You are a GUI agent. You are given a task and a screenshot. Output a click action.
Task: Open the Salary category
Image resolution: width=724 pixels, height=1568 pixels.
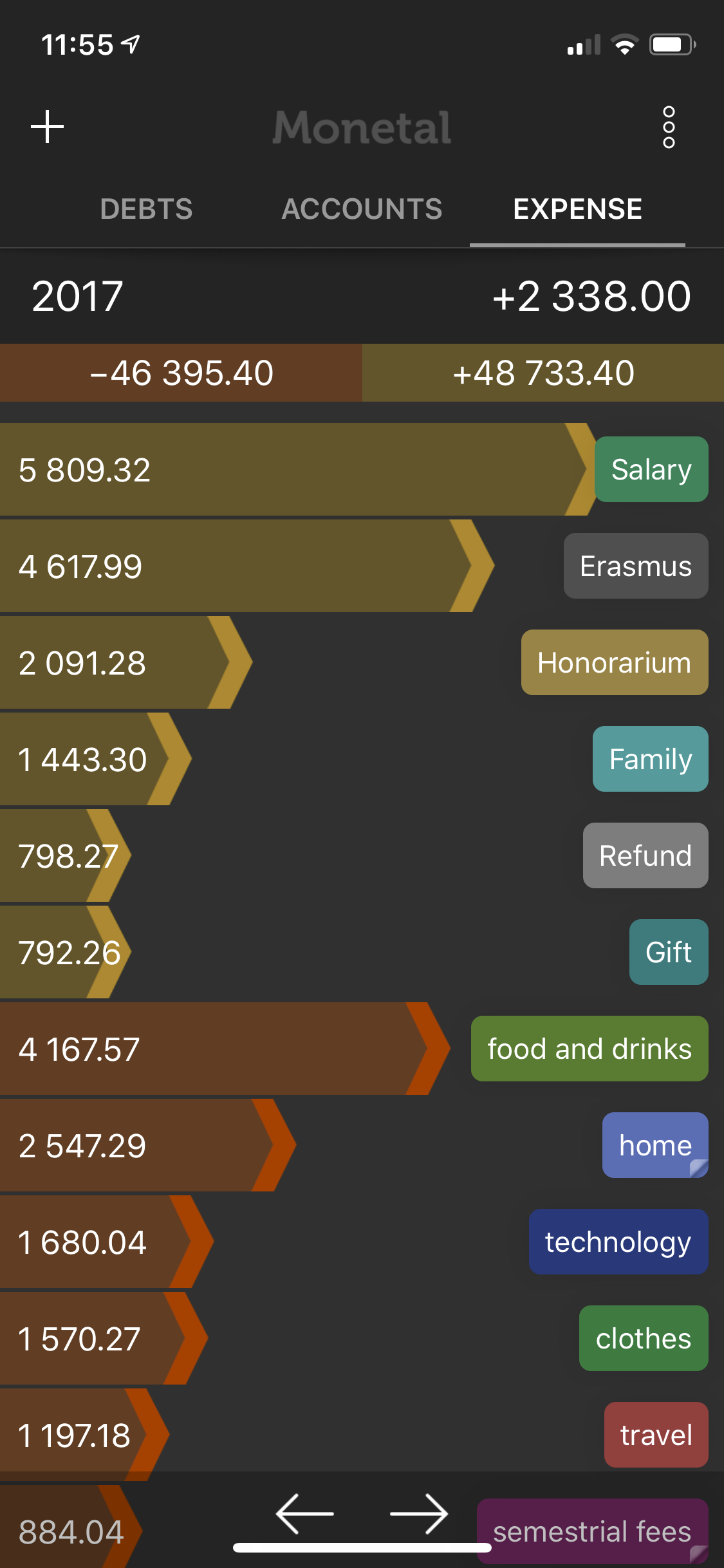(x=651, y=469)
